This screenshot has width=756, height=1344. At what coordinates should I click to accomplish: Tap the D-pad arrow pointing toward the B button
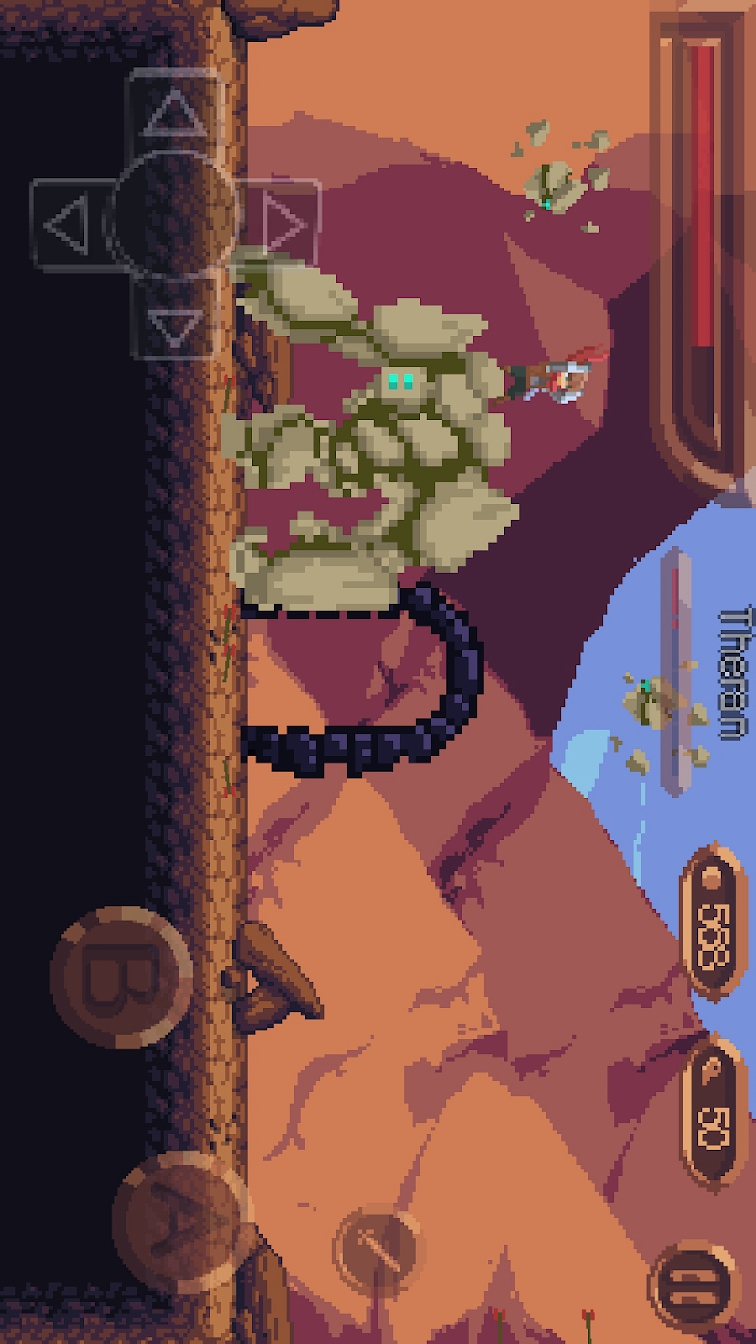[174, 318]
